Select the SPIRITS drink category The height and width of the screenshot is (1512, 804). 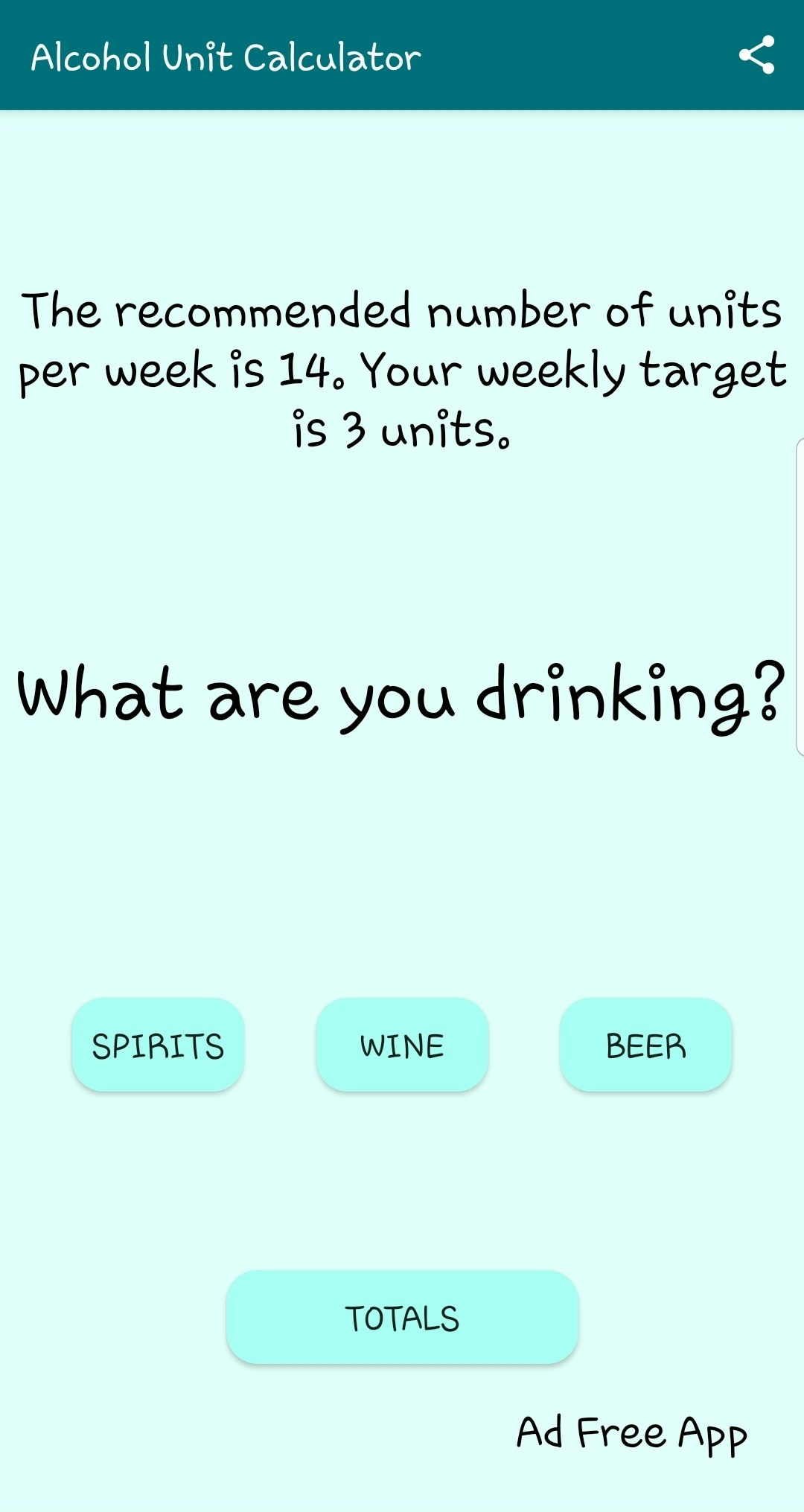pyautogui.click(x=157, y=1045)
